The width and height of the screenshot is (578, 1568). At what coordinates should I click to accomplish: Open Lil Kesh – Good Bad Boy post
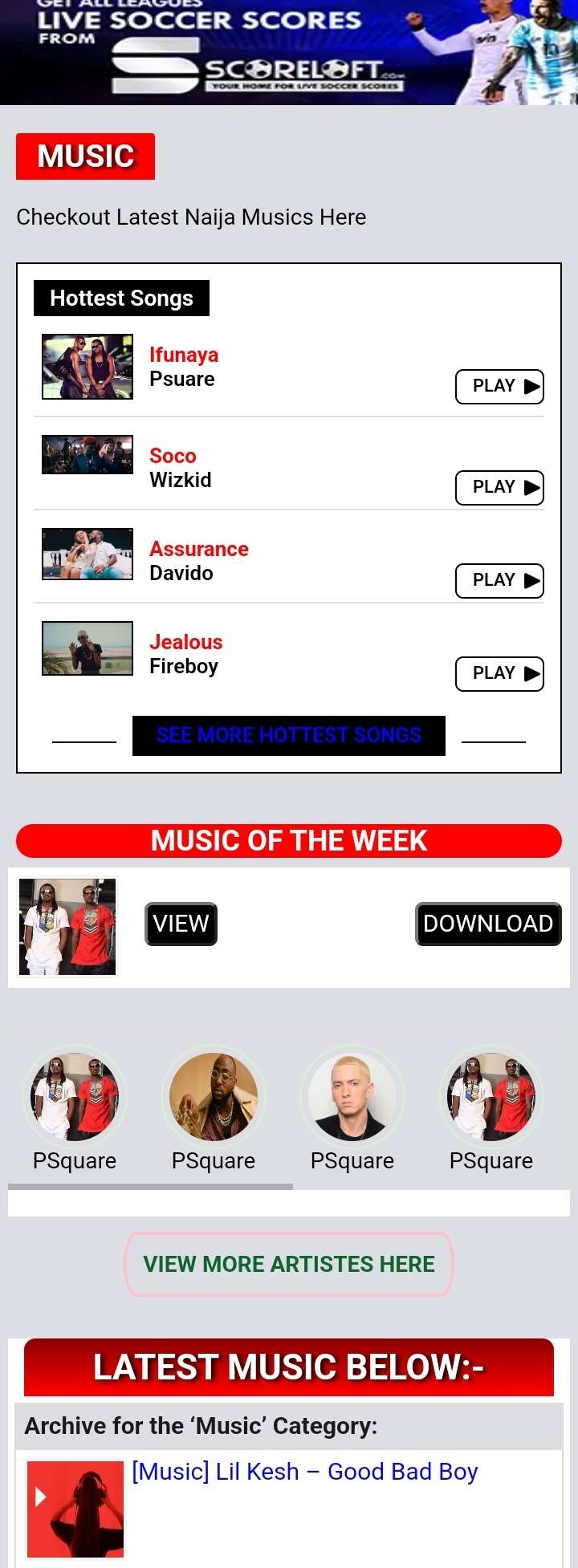pos(305,1472)
